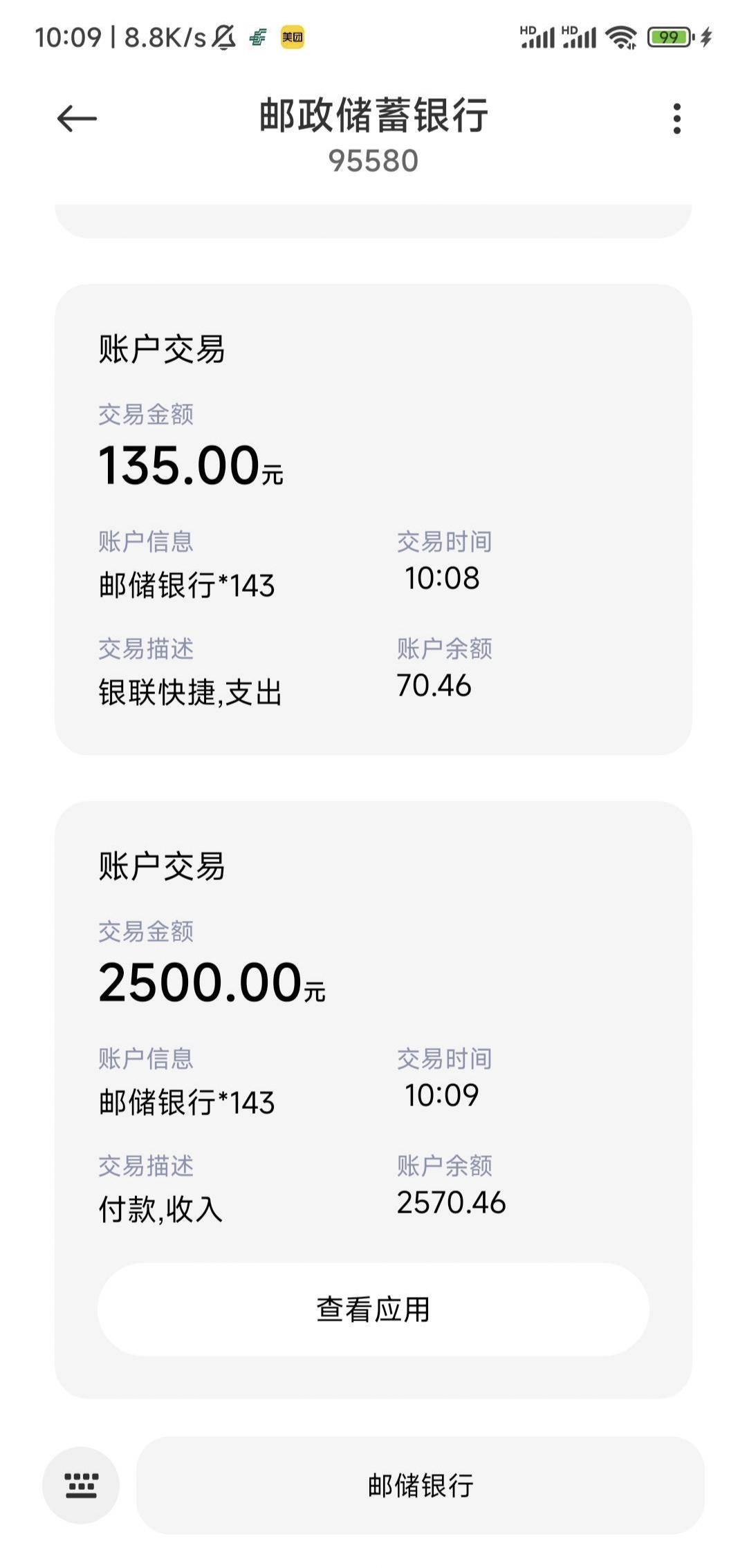This screenshot has width=747, height=1568.
Task: Tap the 查看应用 button
Action: click(x=373, y=1309)
